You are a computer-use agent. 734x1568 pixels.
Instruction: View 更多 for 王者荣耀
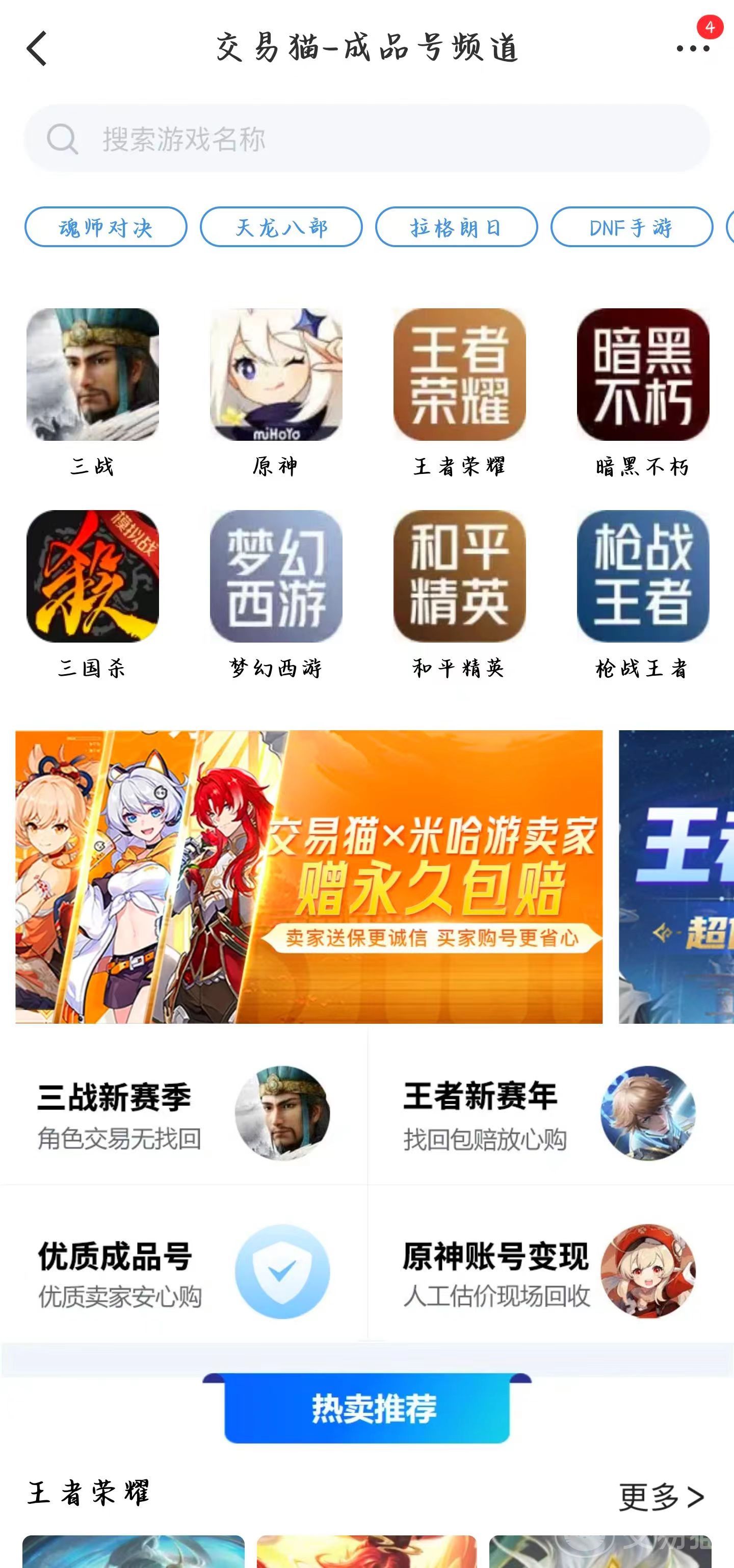click(661, 1496)
